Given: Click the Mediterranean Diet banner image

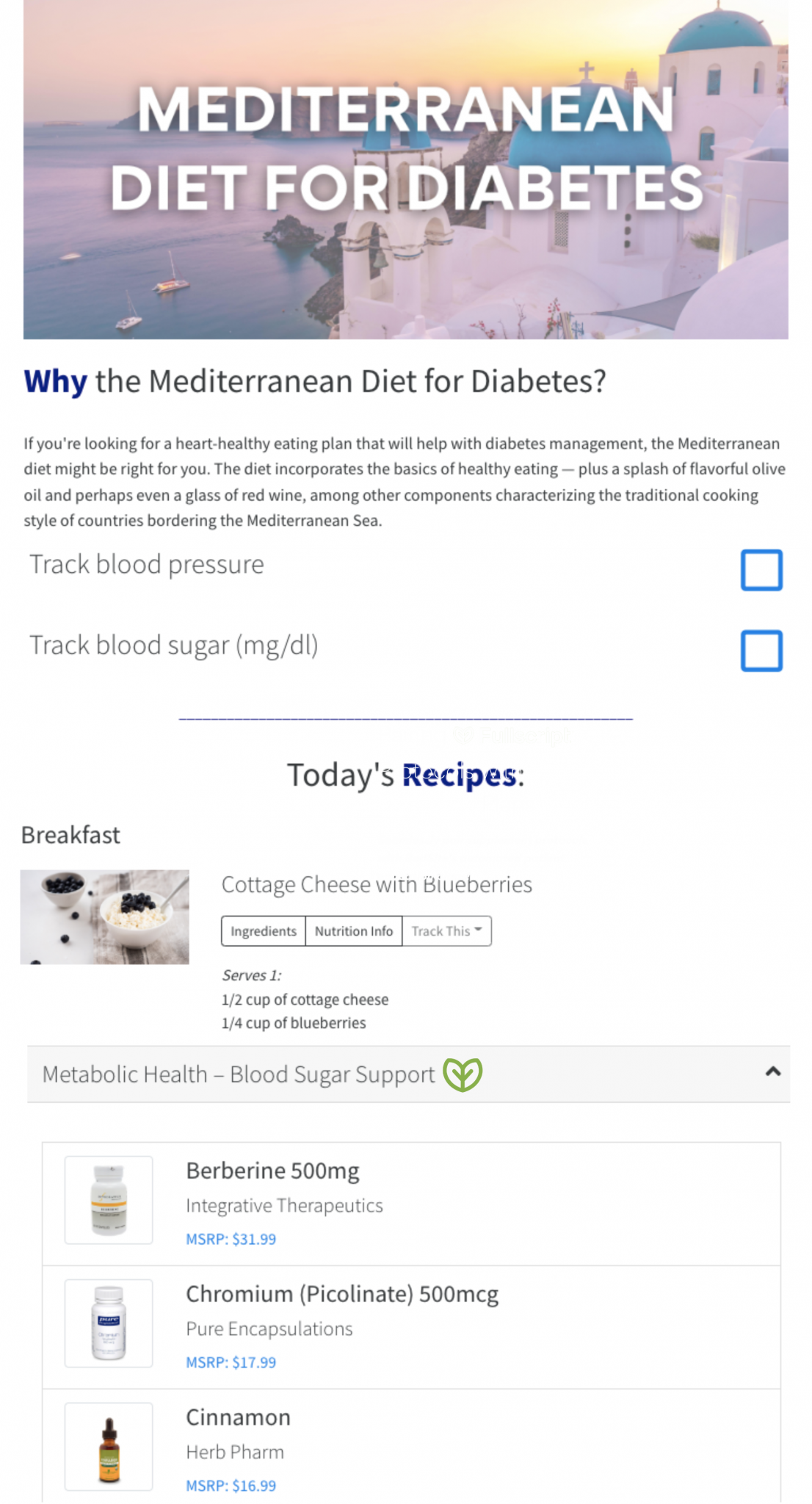Looking at the screenshot, I should [406, 169].
